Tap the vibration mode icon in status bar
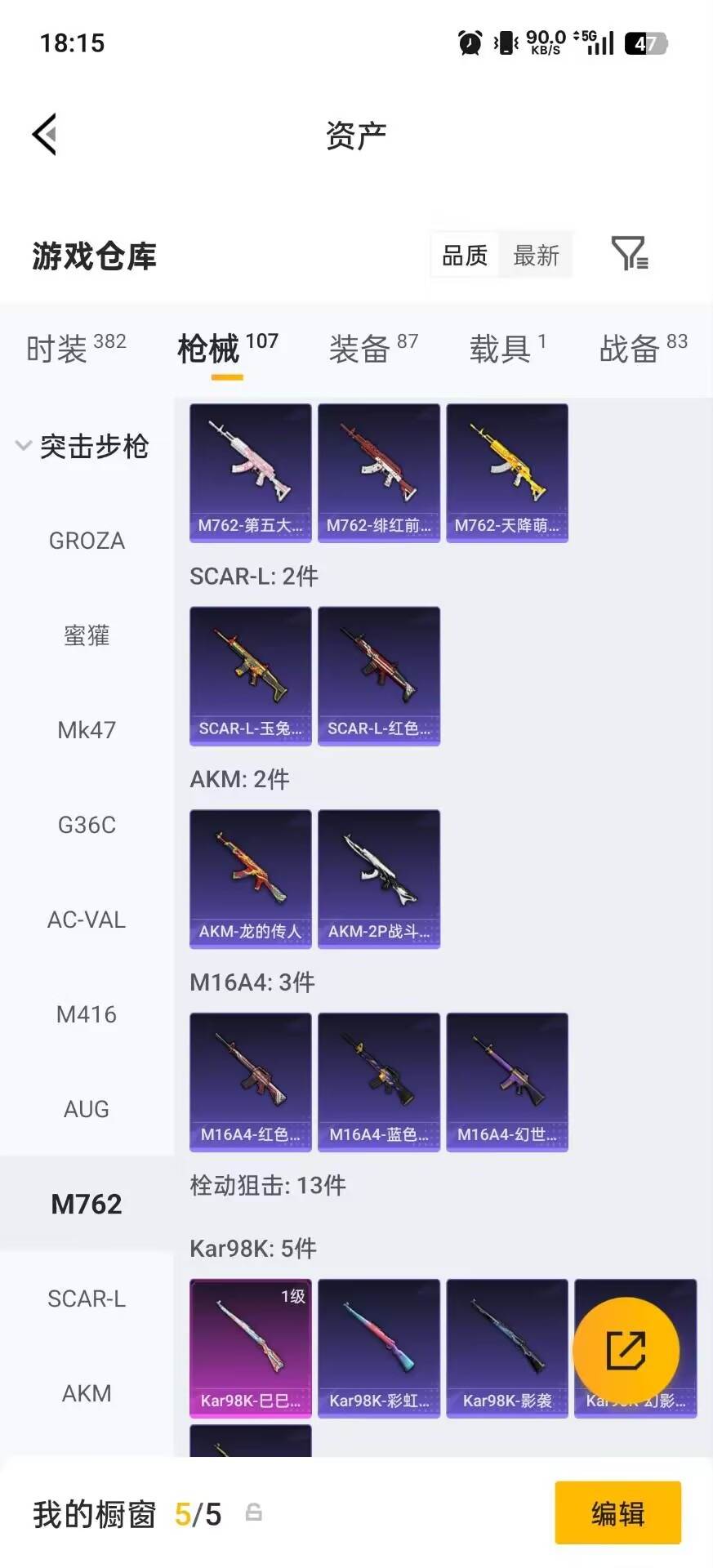Image resolution: width=713 pixels, height=1568 pixels. click(505, 42)
